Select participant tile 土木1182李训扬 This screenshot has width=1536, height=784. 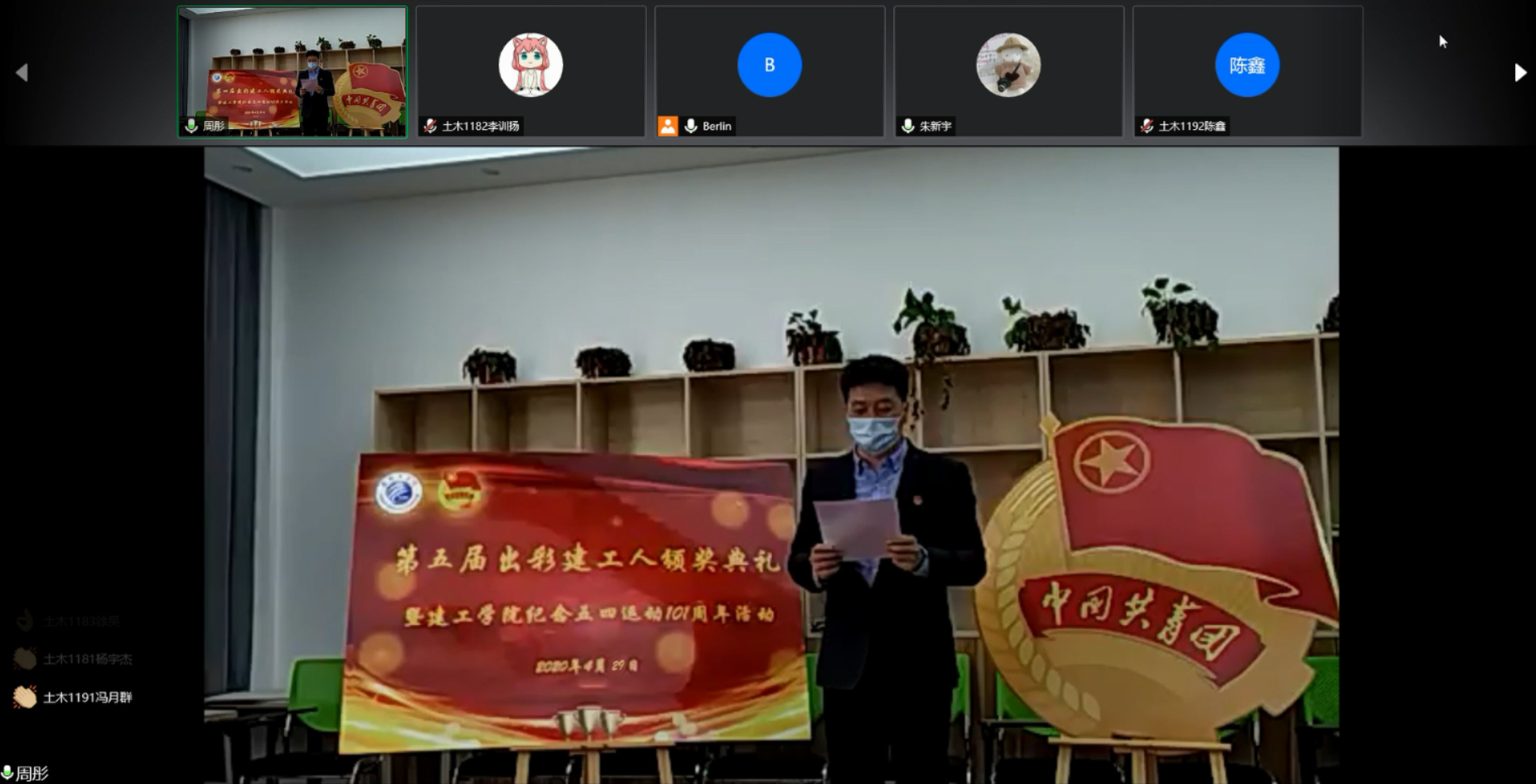[x=531, y=72]
